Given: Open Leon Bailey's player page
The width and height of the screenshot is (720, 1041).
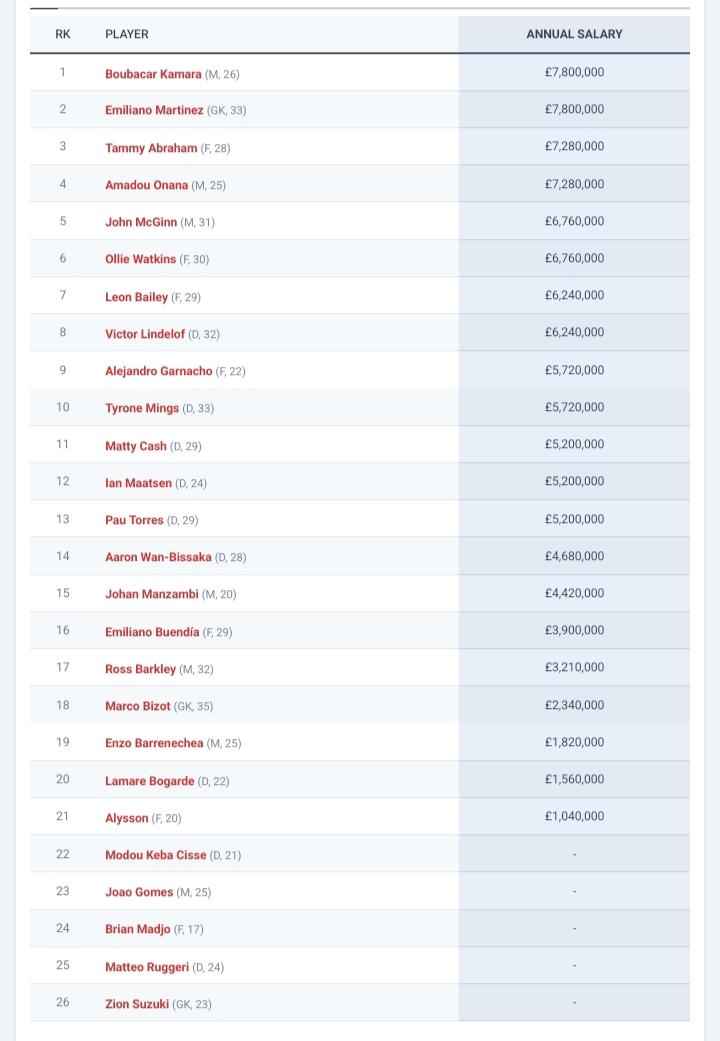Looking at the screenshot, I should coord(136,297).
